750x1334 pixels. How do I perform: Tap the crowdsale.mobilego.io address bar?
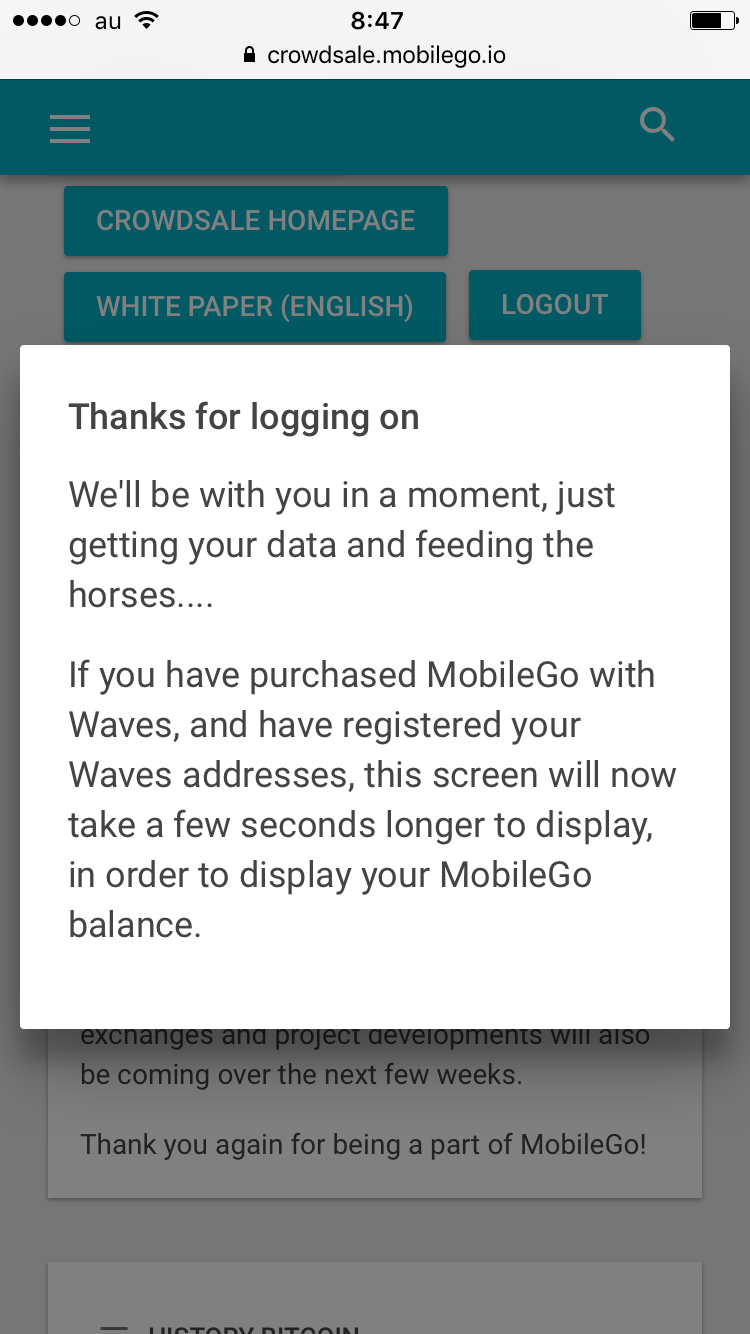(x=375, y=55)
